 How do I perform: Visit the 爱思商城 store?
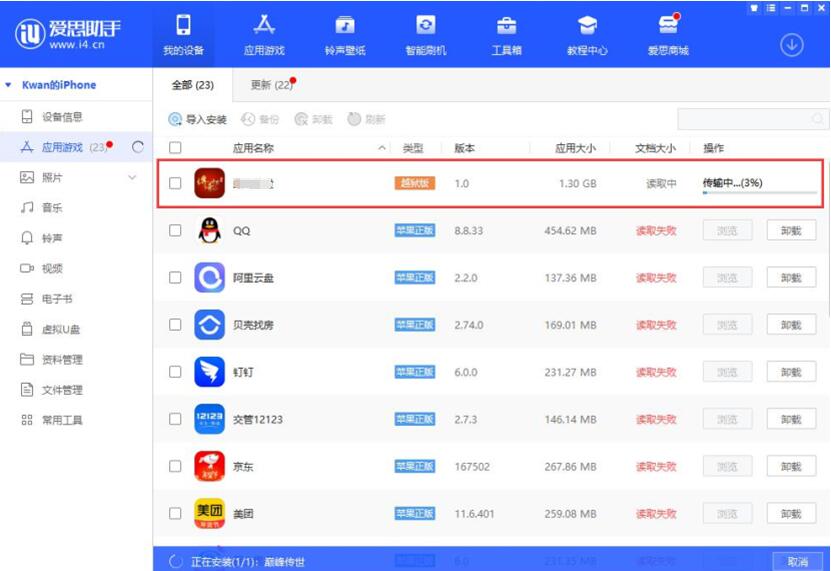pyautogui.click(x=668, y=34)
